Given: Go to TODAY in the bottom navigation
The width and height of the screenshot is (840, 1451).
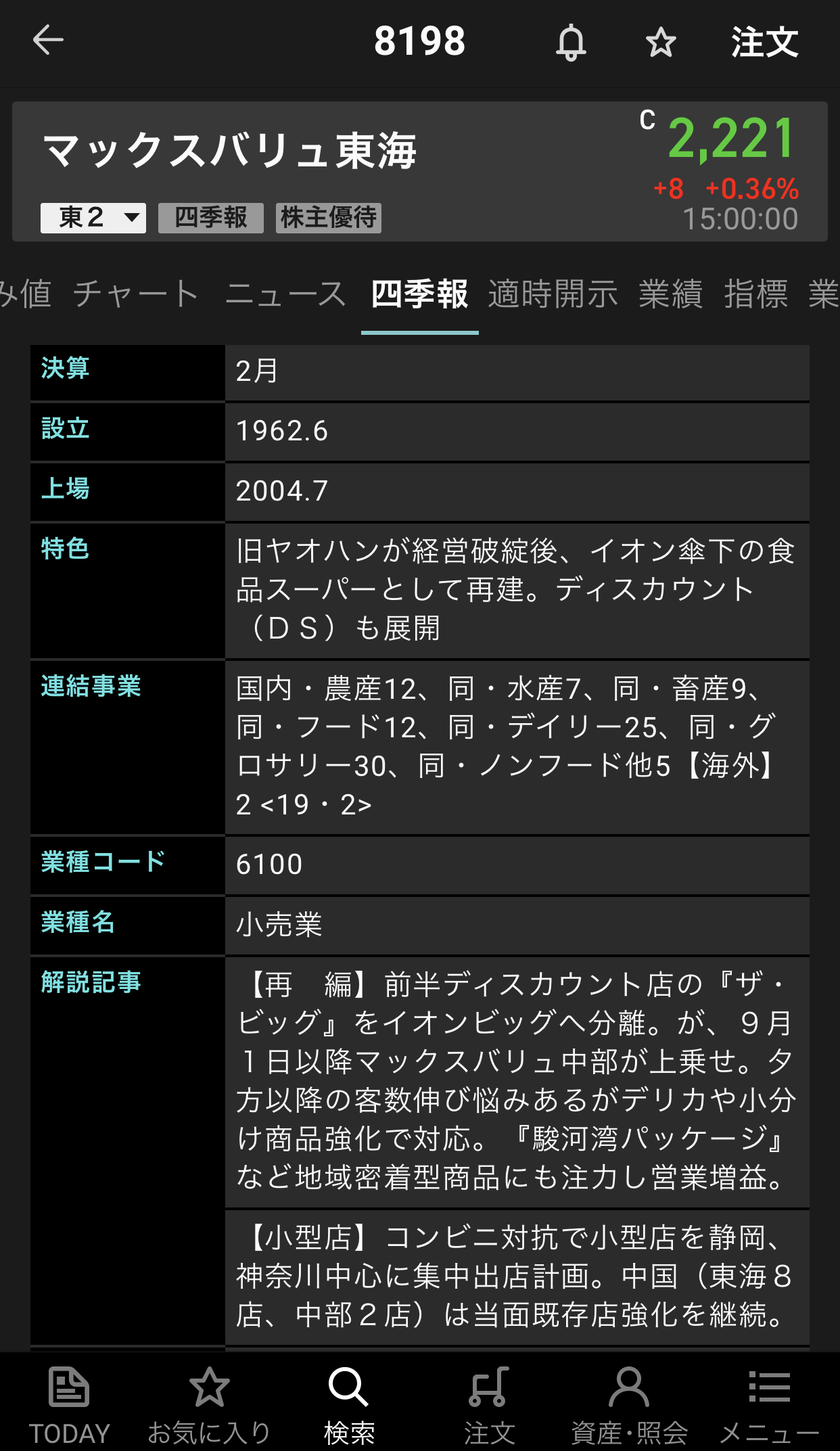Looking at the screenshot, I should click(x=69, y=1404).
